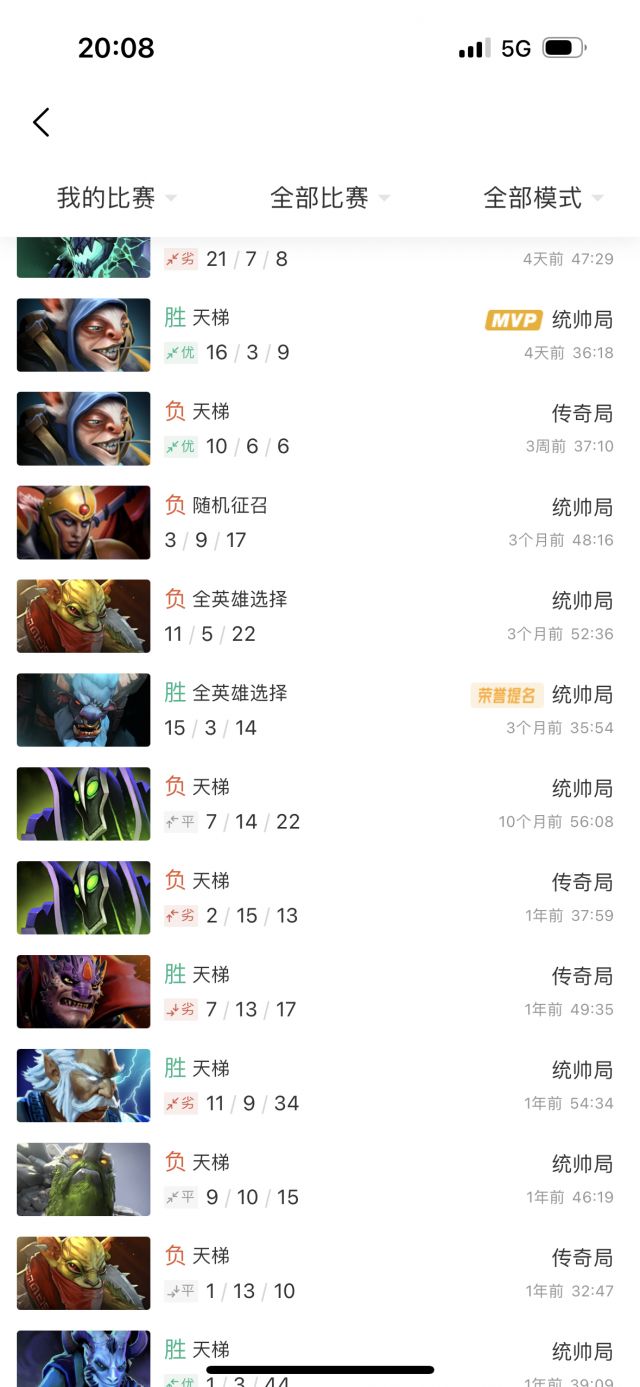This screenshot has height=1387, width=640.
Task: Open the match lasting 47:29
Action: (320, 259)
